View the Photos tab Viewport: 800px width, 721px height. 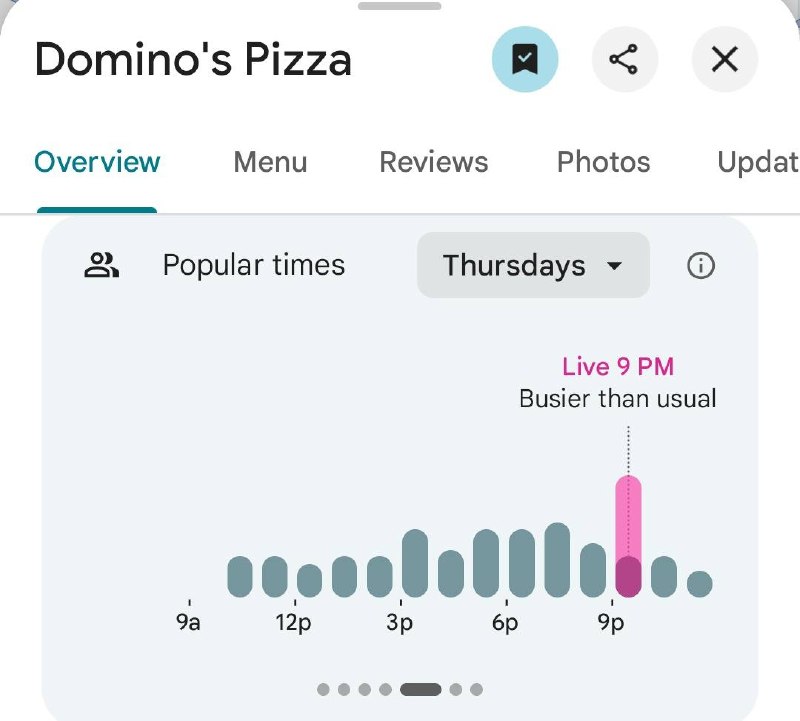603,162
